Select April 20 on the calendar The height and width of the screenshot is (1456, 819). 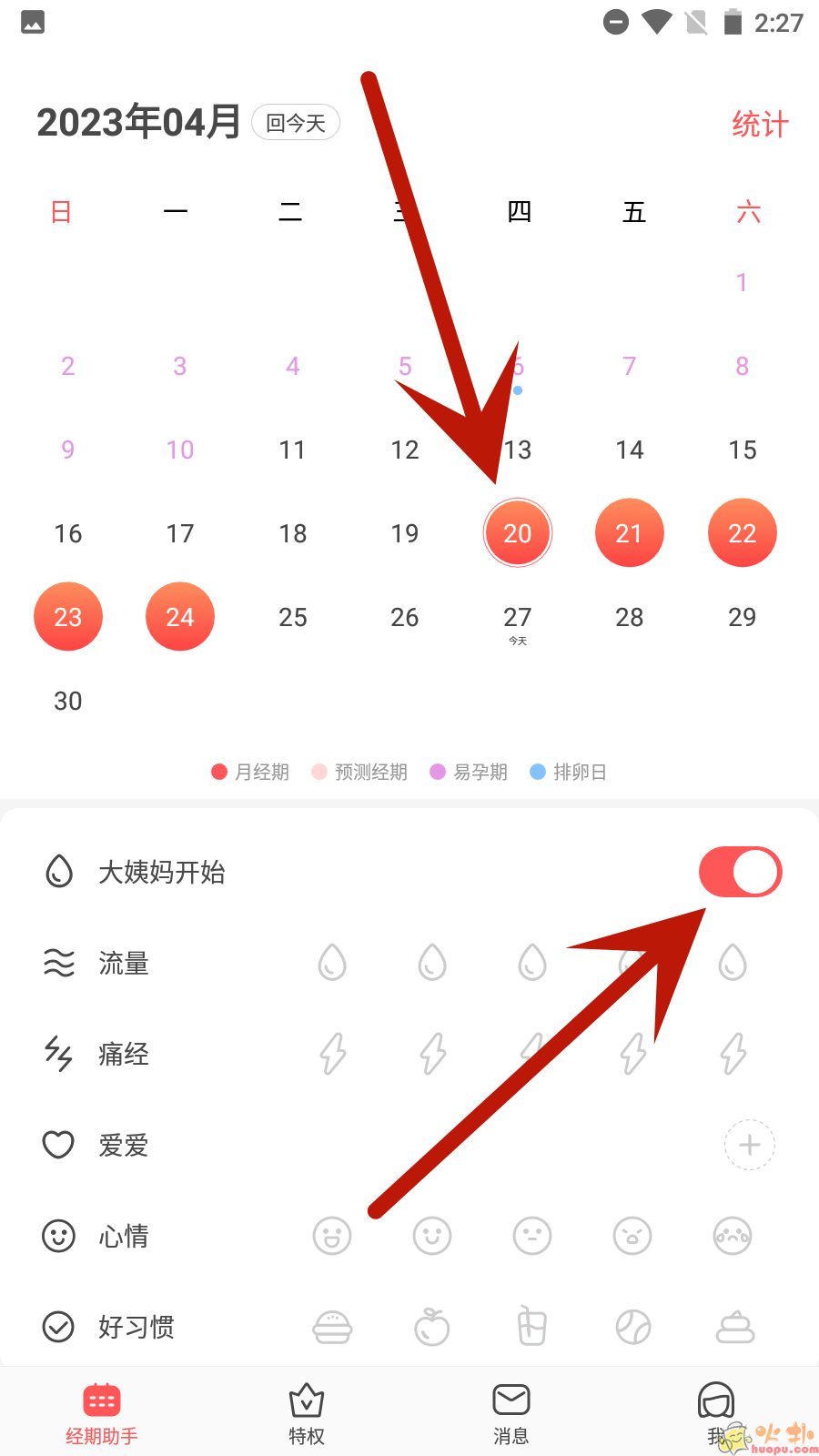[517, 533]
